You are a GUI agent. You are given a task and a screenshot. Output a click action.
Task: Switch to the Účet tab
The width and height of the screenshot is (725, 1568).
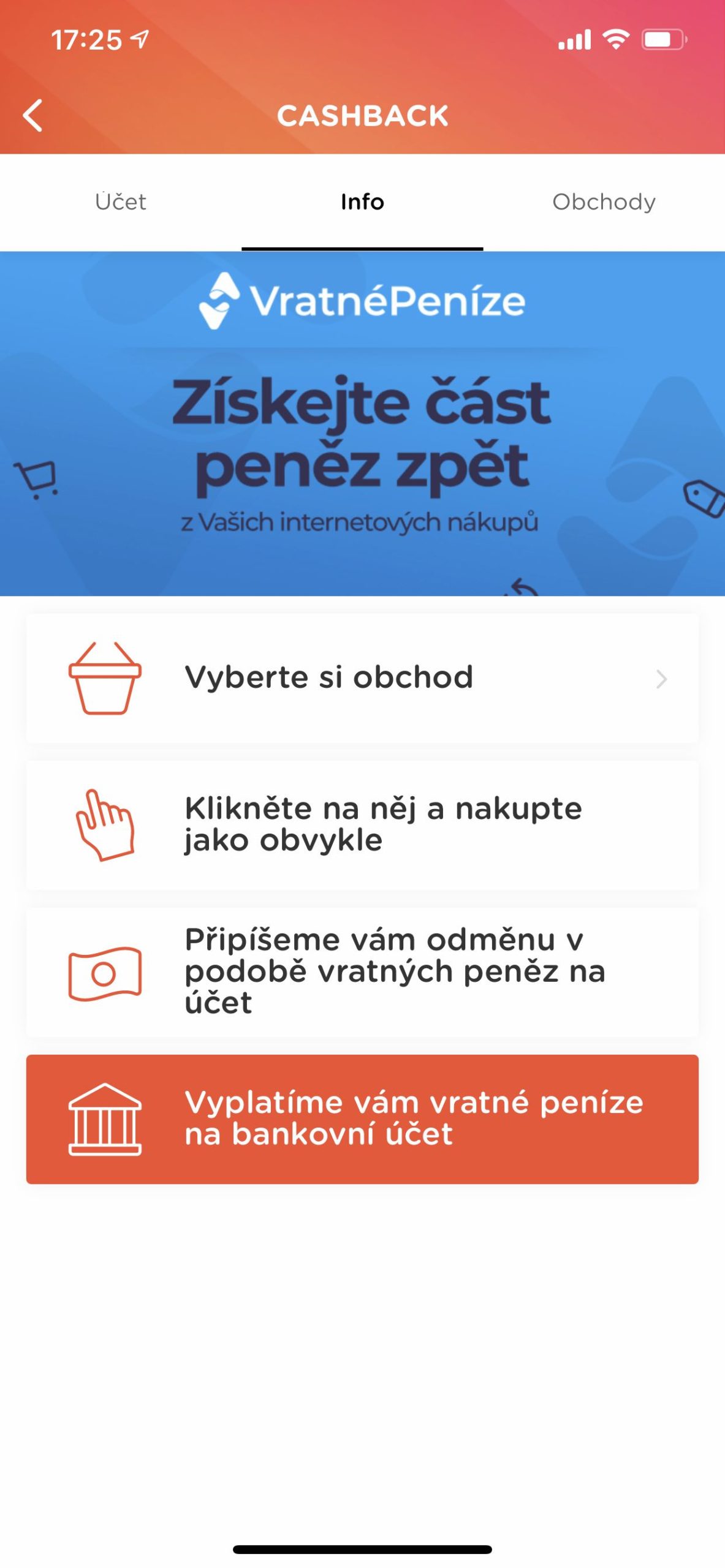pyautogui.click(x=120, y=202)
